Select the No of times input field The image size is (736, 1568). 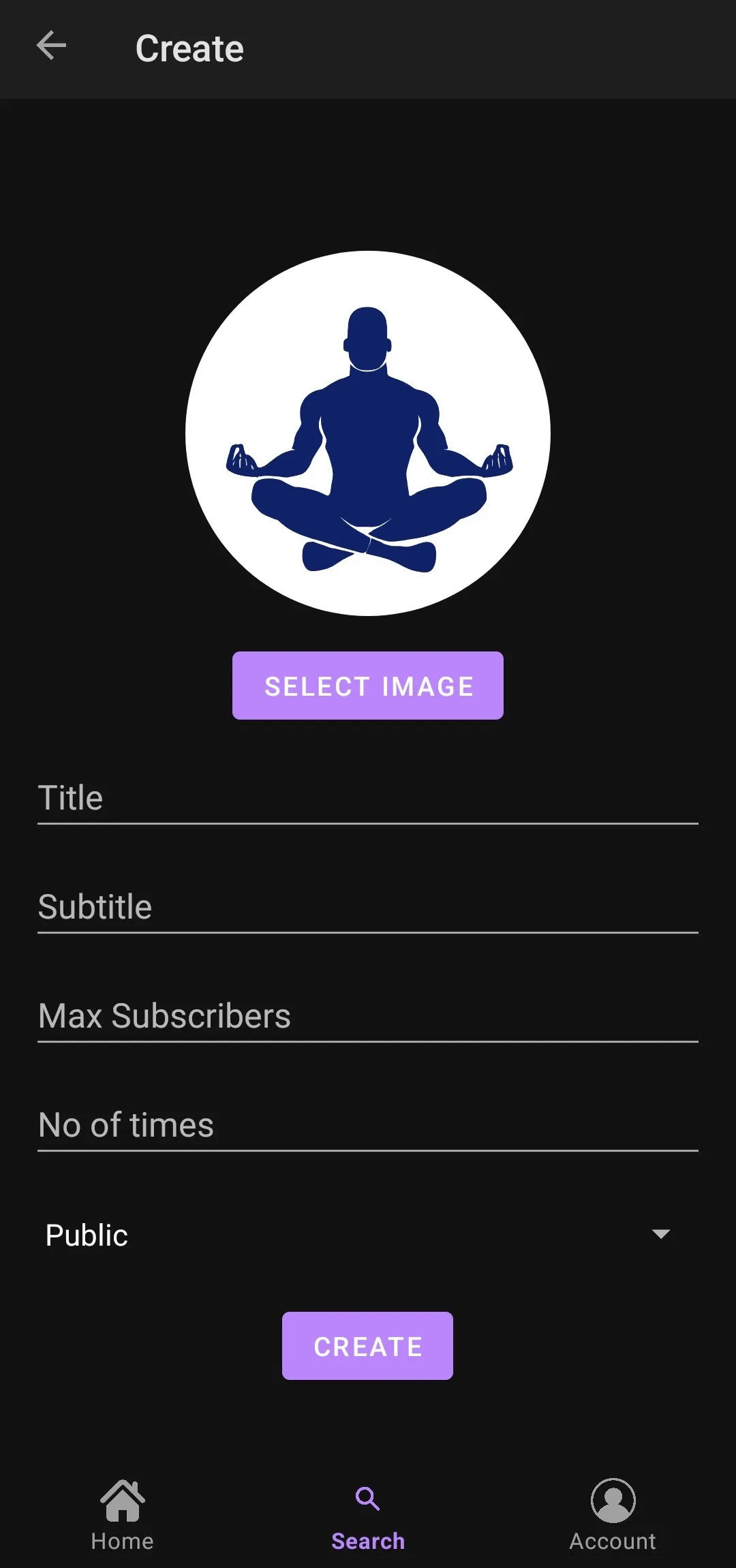(367, 1124)
